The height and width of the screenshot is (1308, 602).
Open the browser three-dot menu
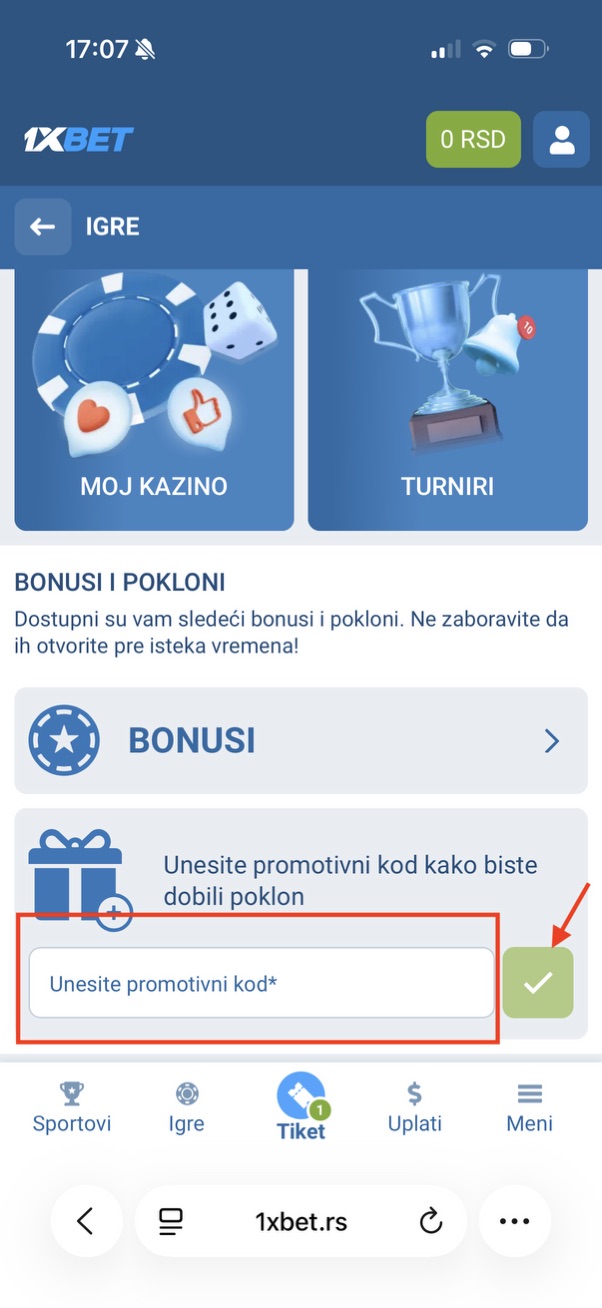514,1221
